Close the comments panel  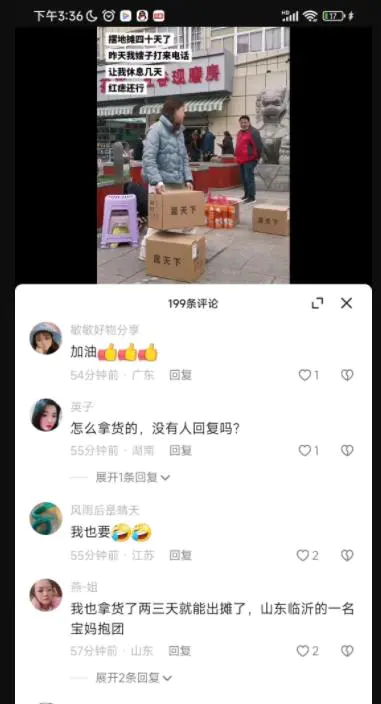(346, 303)
